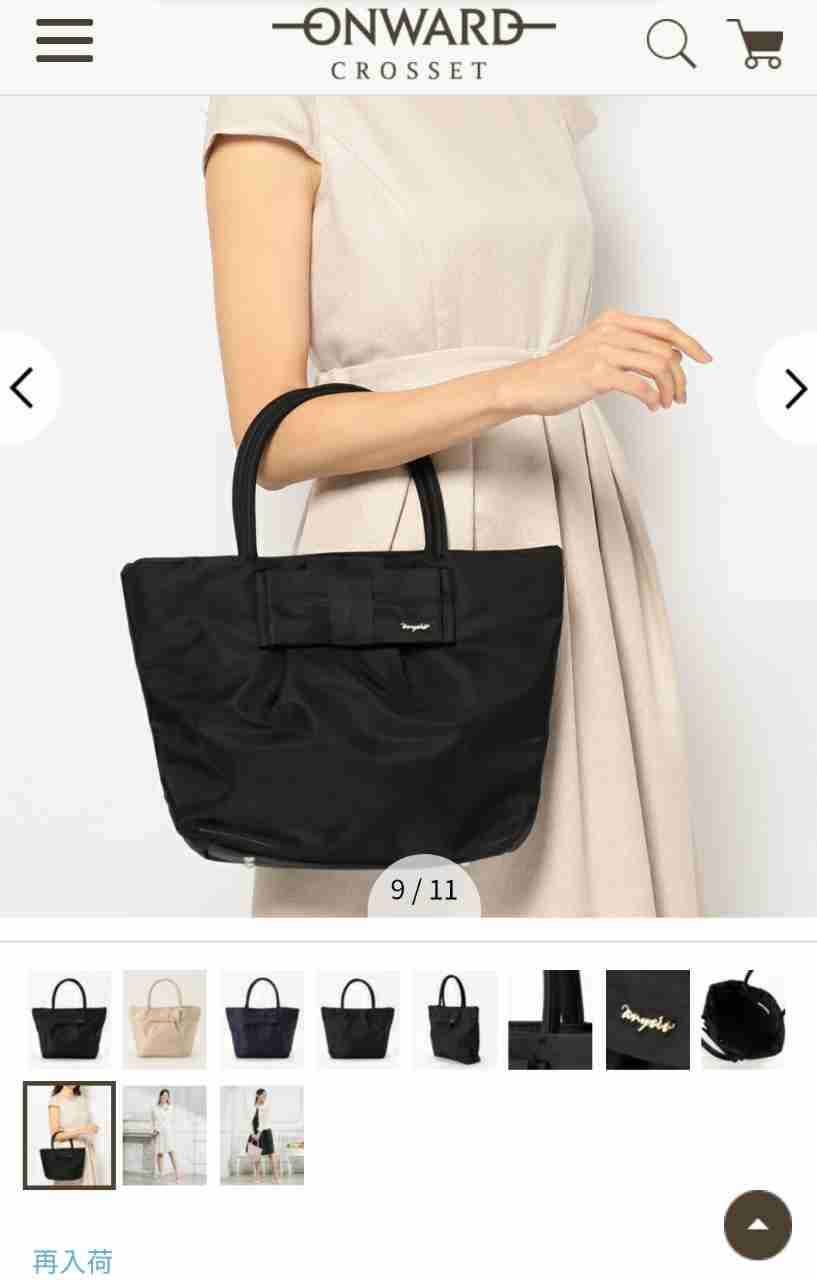Open the 再入荷 link

(x=73, y=1261)
